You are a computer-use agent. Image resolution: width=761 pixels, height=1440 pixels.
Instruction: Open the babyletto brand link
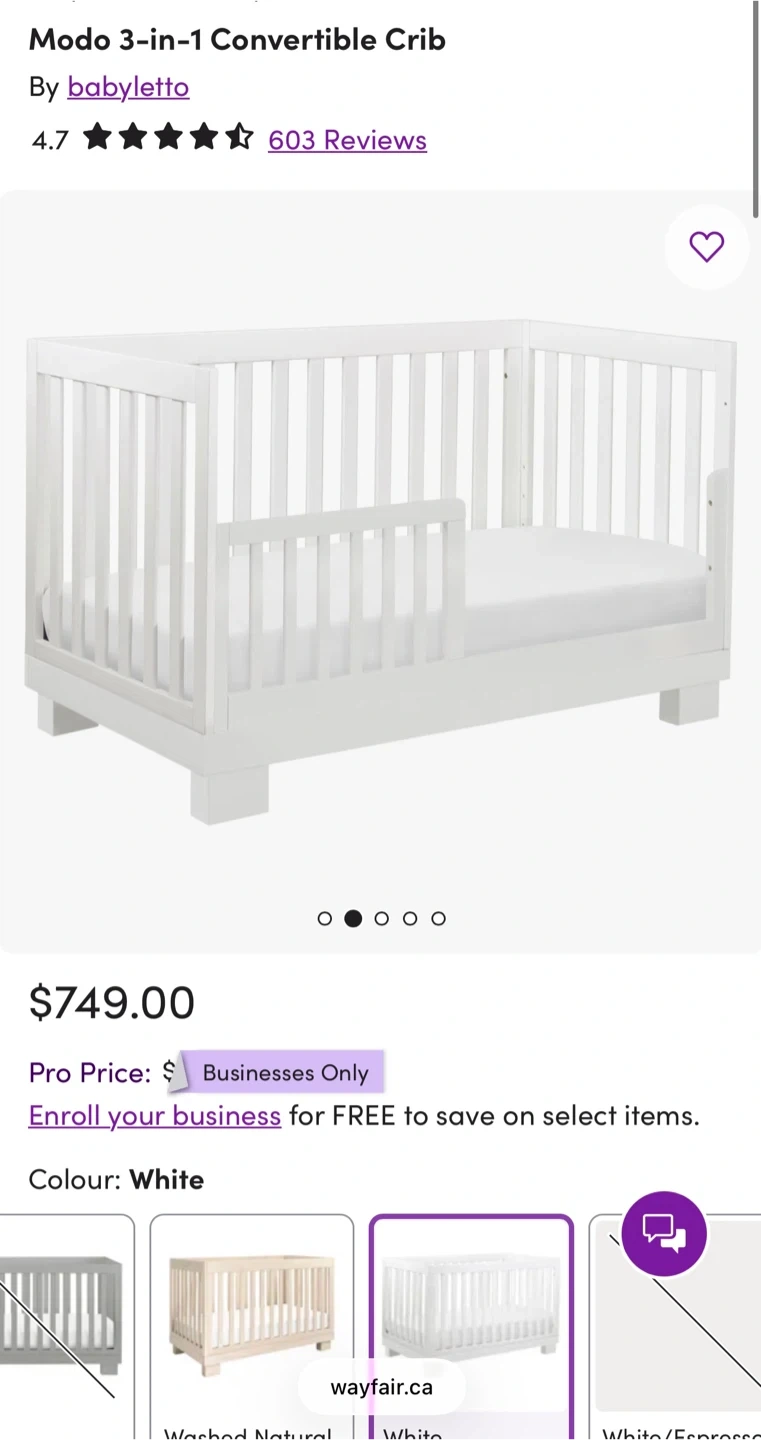[128, 87]
